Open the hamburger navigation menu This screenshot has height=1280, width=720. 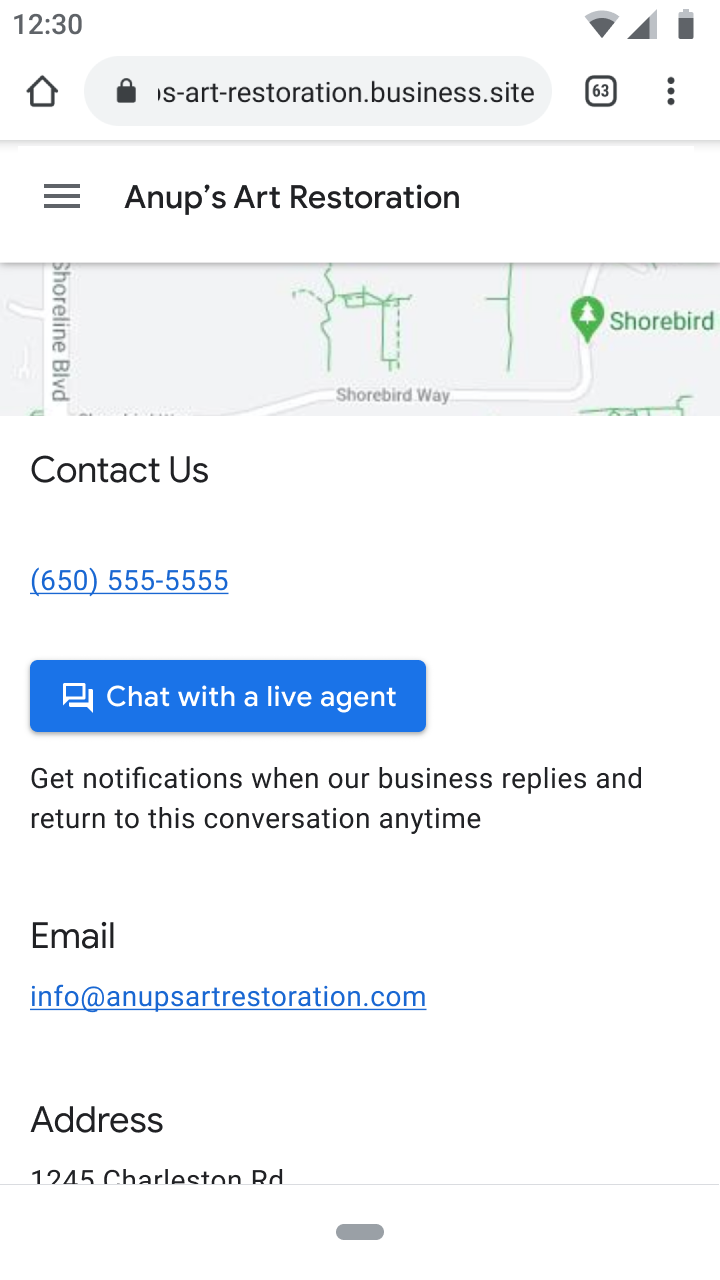click(x=62, y=197)
